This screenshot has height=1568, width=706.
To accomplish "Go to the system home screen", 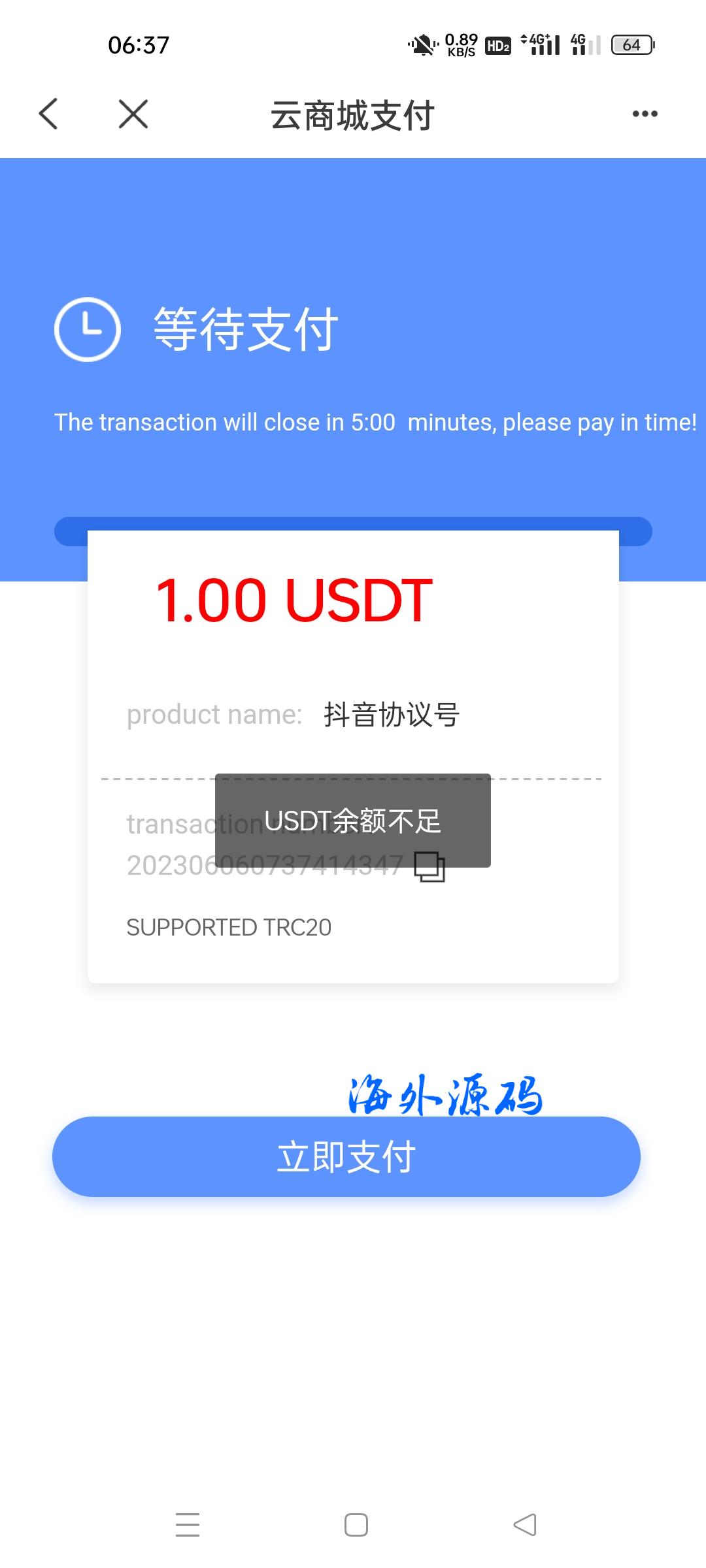I will point(356,1525).
